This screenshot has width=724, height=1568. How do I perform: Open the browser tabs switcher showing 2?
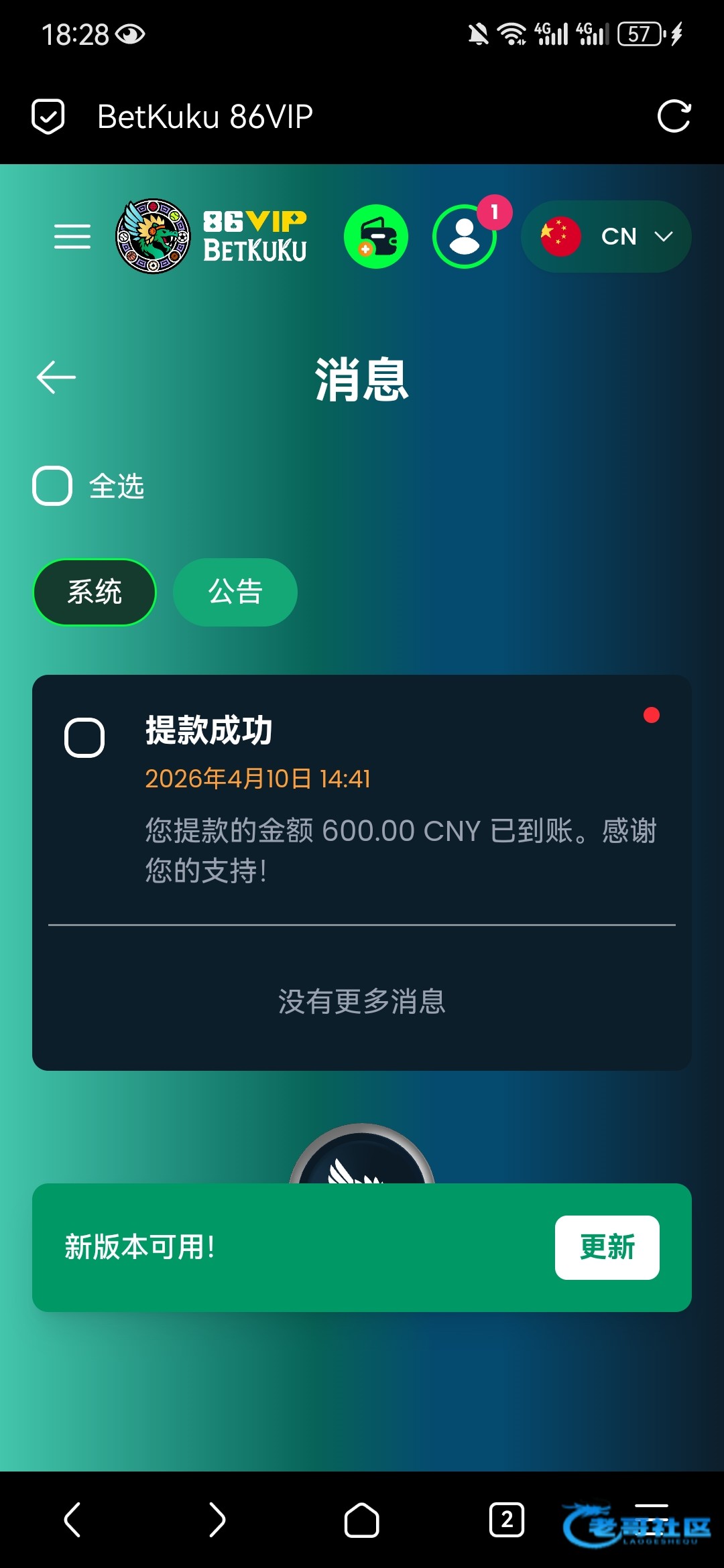tap(507, 1520)
